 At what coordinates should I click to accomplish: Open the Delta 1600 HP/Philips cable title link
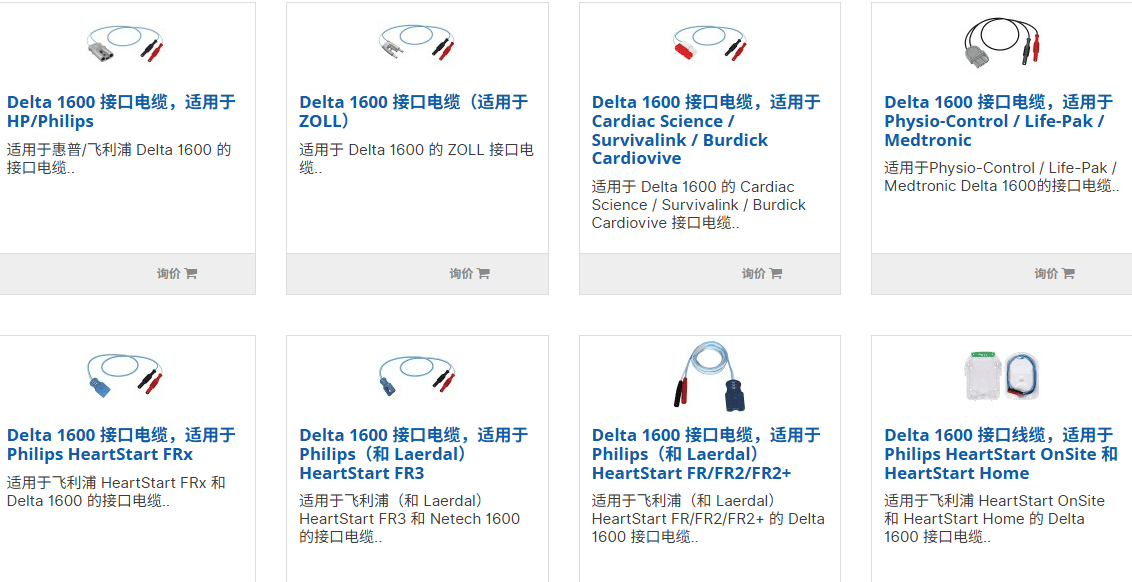120,111
